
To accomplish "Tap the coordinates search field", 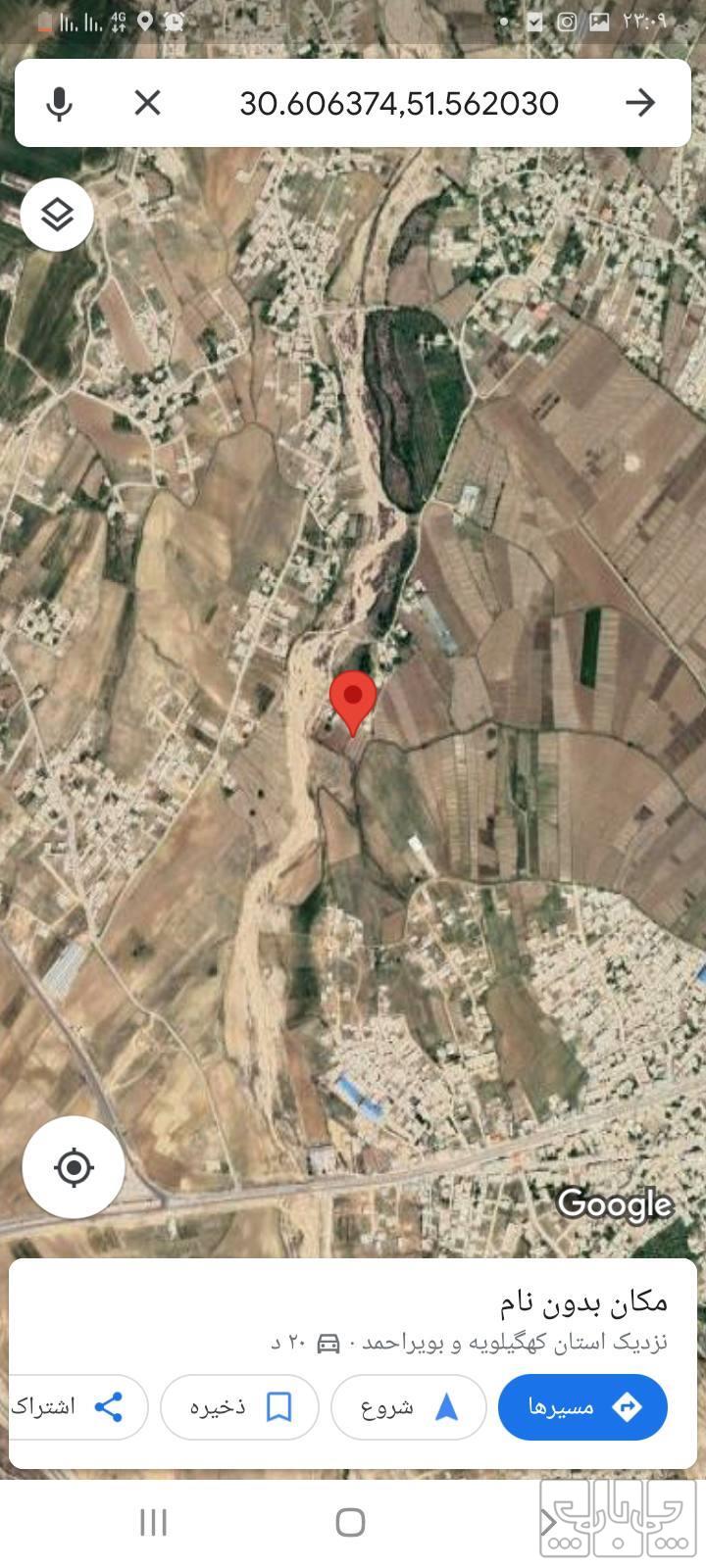I will coord(399,103).
